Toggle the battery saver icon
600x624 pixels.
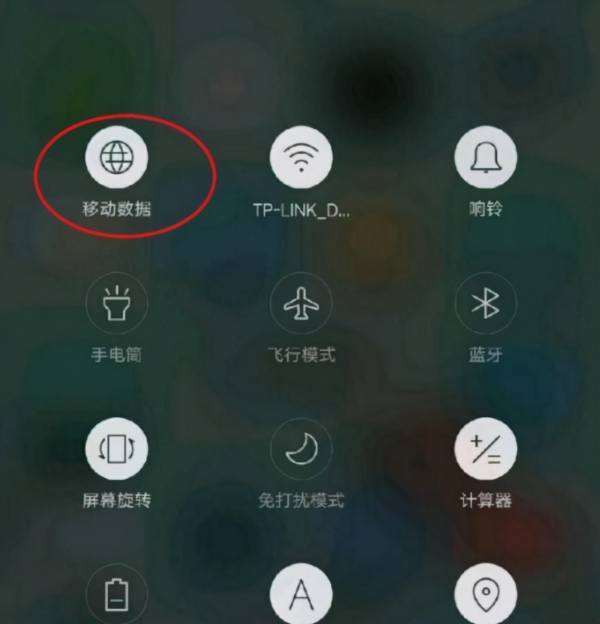click(117, 595)
